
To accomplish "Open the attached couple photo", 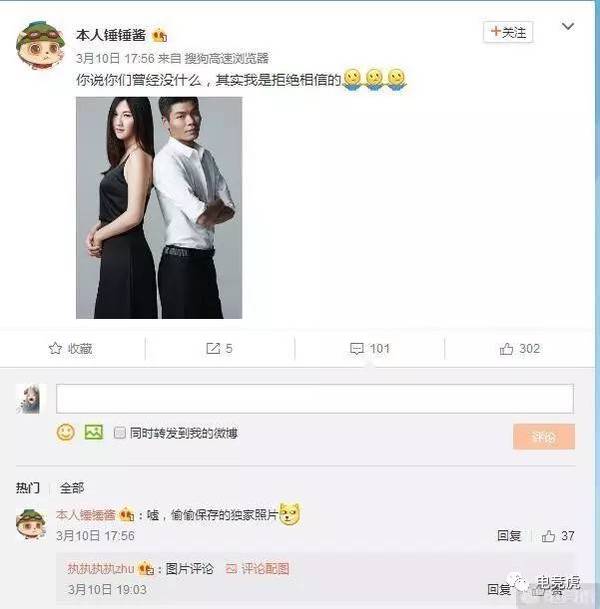I will coord(159,208).
